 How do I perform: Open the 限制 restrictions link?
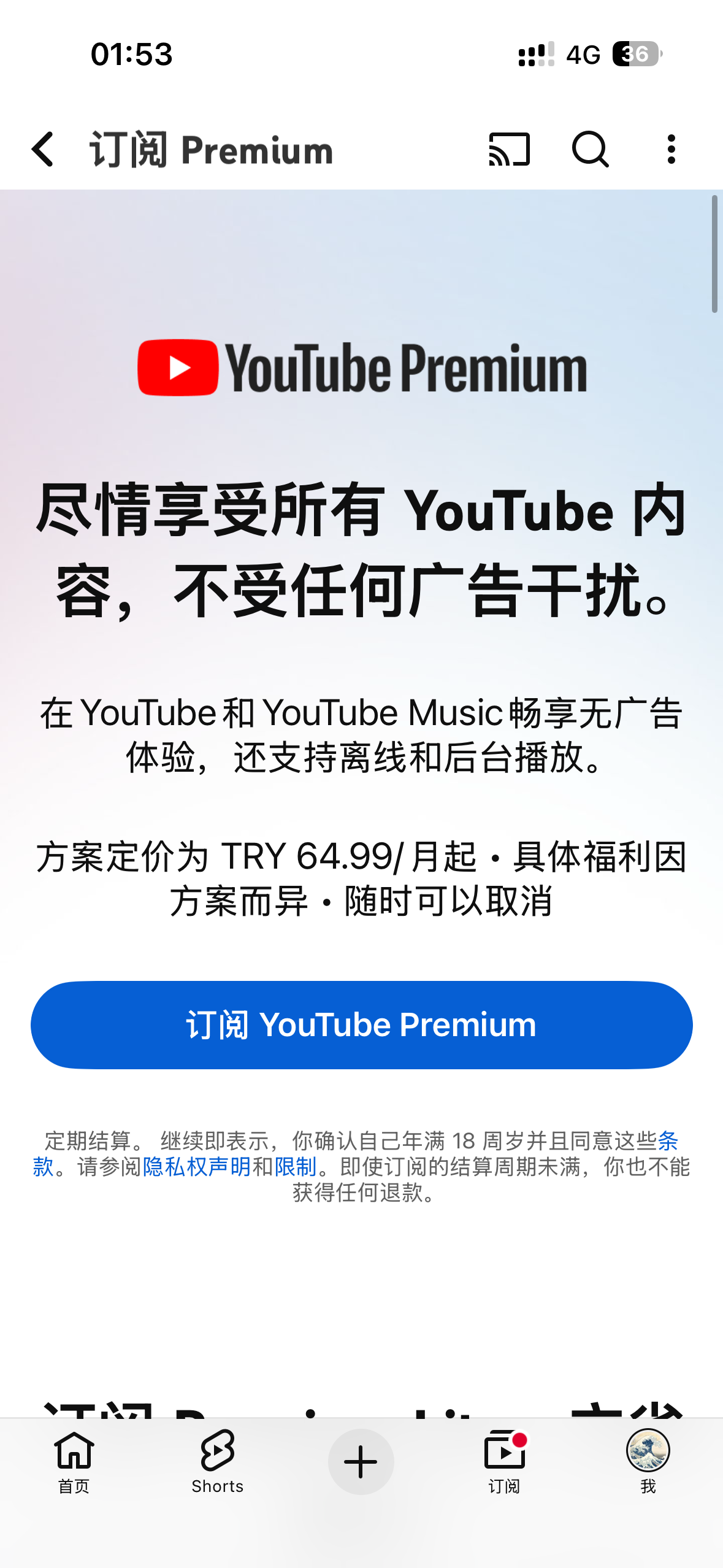point(297,1167)
